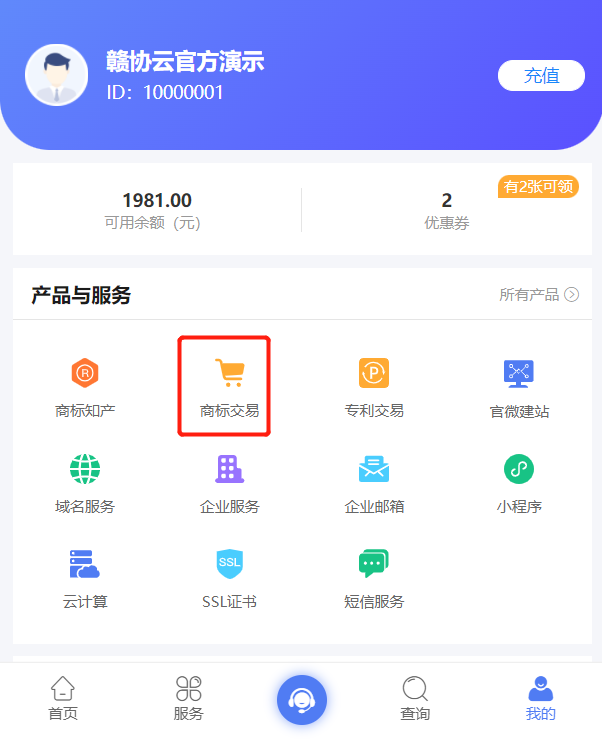Open the 优惠券 coupons section
The height and width of the screenshot is (743, 602).
[x=446, y=210]
